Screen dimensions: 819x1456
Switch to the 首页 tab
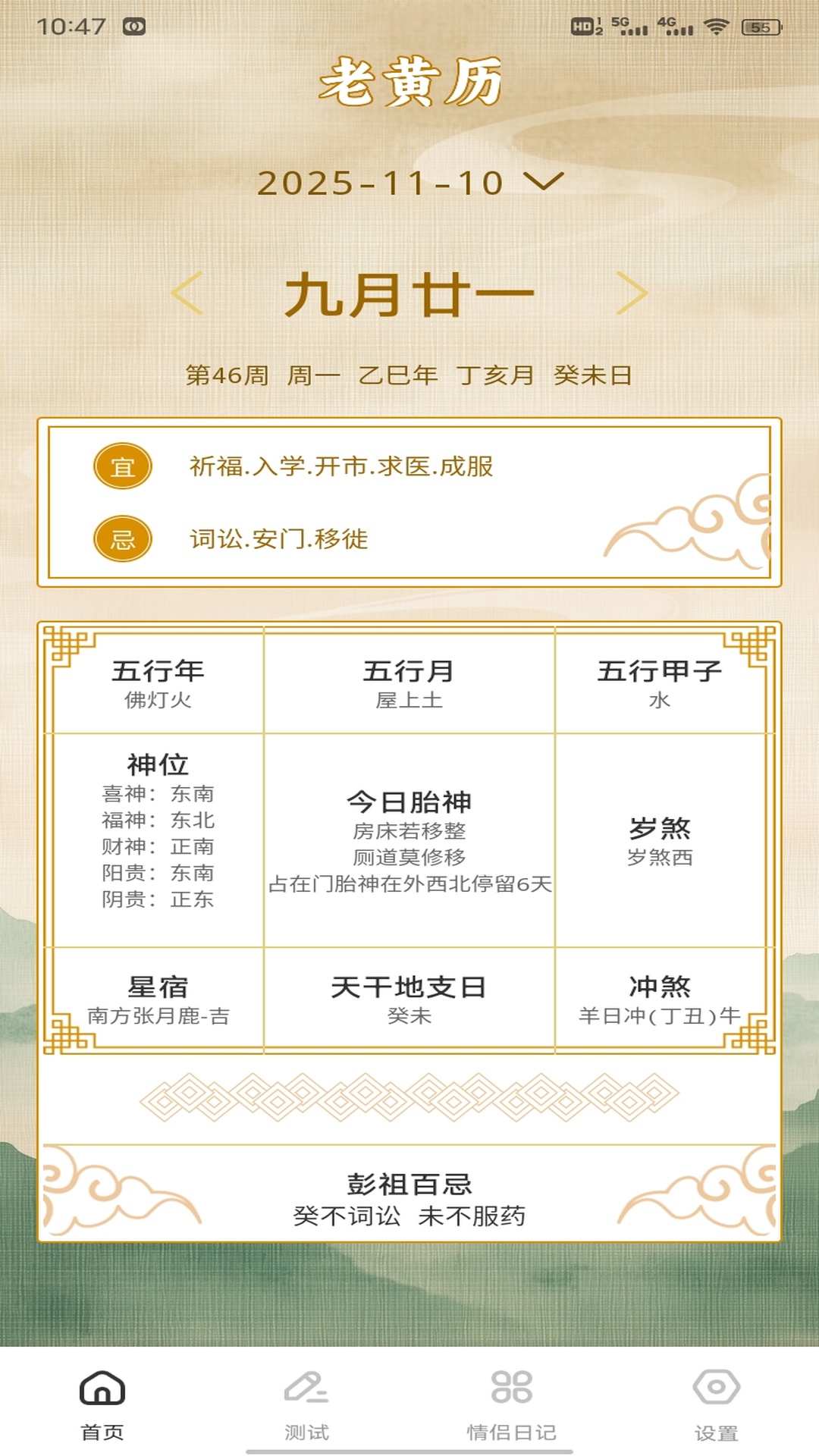(x=102, y=1404)
